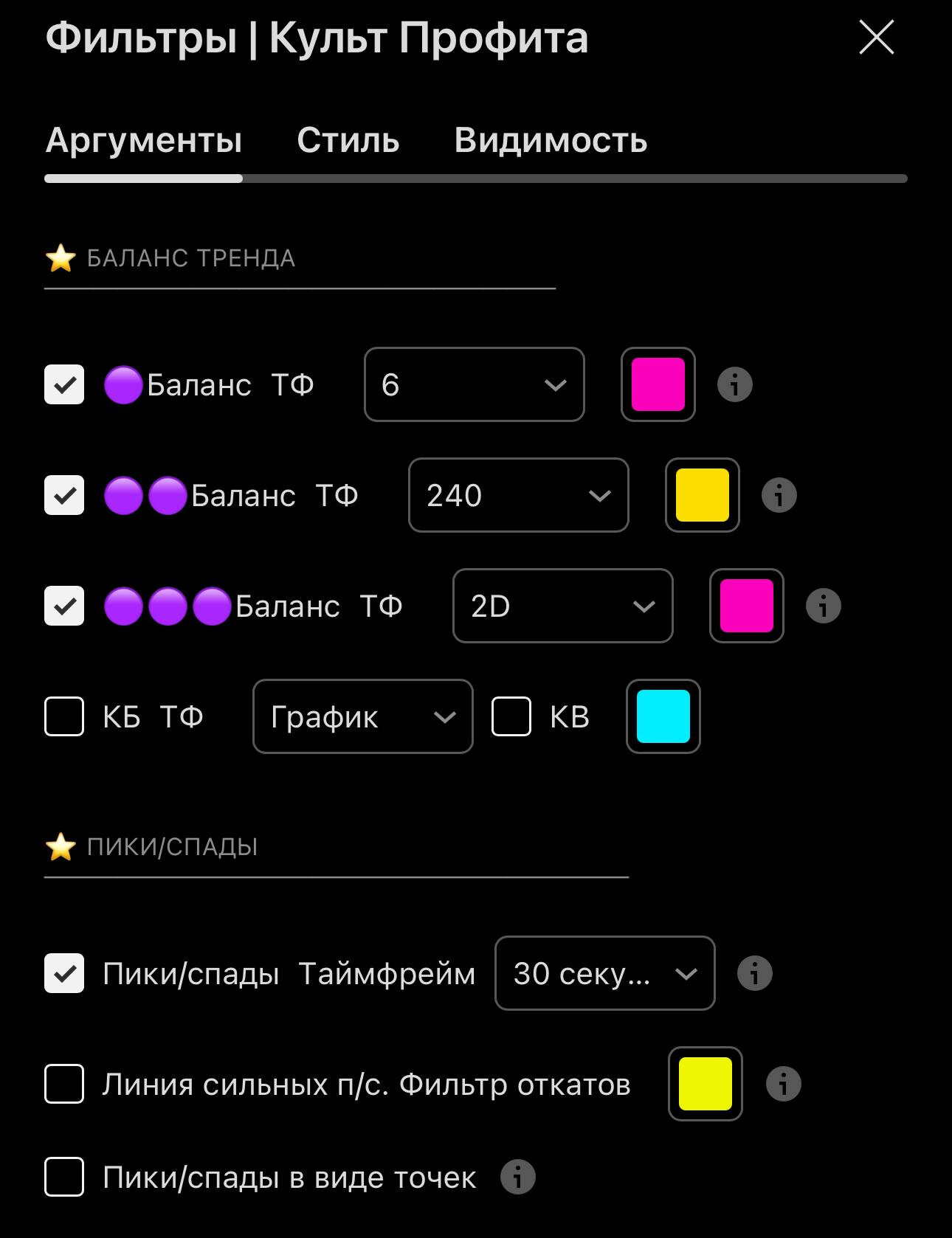Open the yellow color swatch beside 240

[702, 495]
